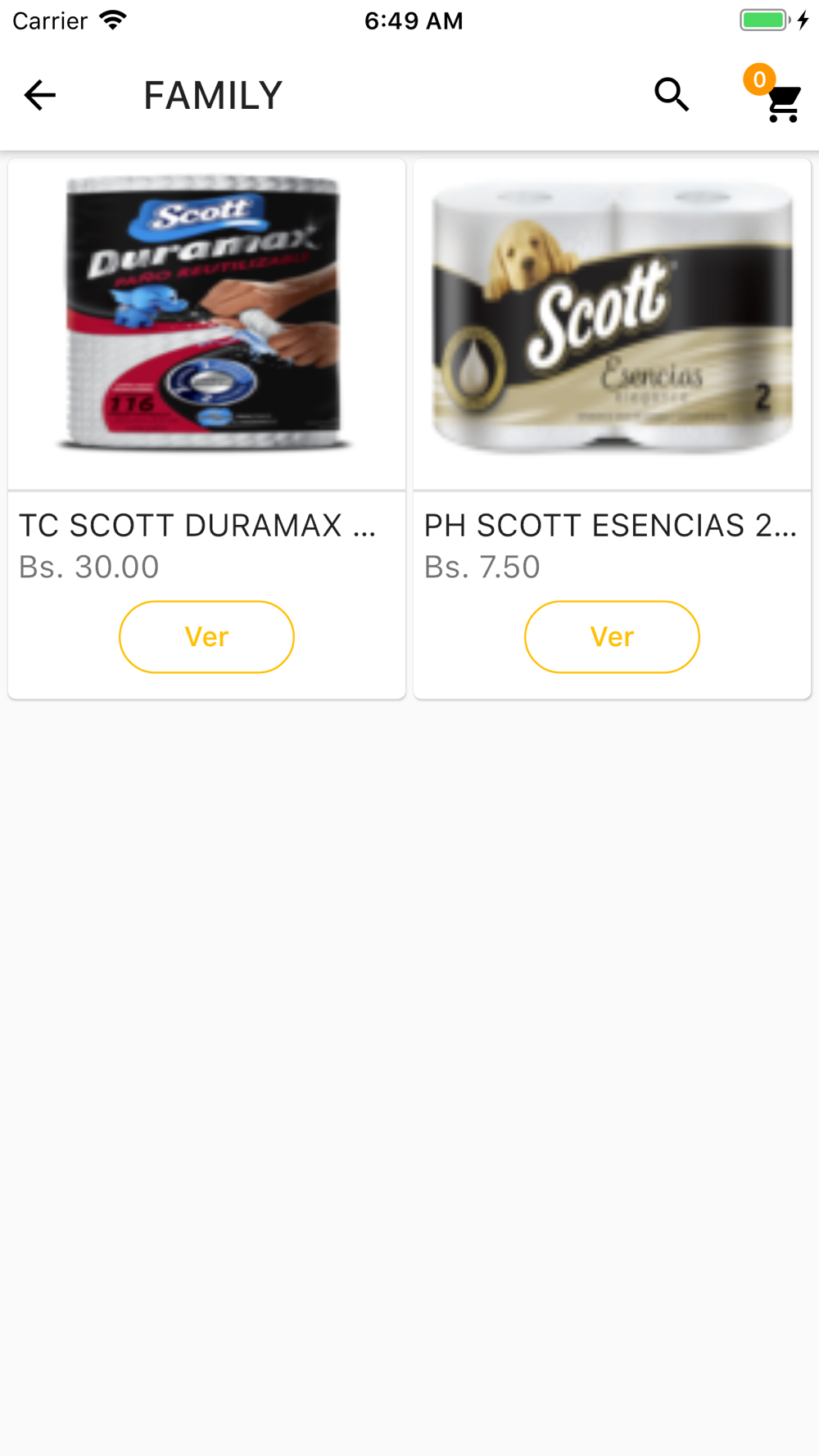Tap Ver under TC Scott Duramax

(x=206, y=637)
